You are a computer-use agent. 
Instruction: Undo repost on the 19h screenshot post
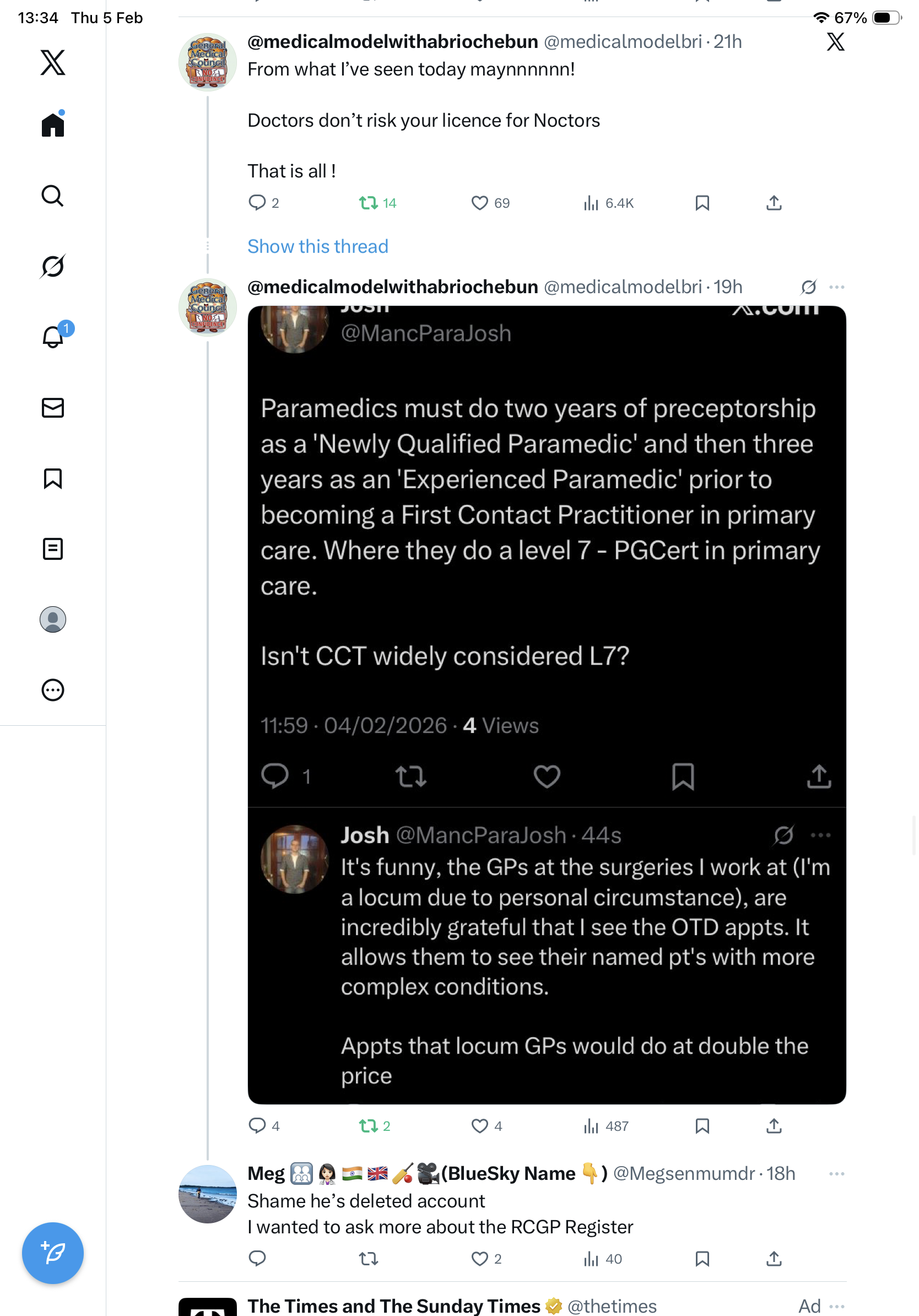coord(369,1126)
